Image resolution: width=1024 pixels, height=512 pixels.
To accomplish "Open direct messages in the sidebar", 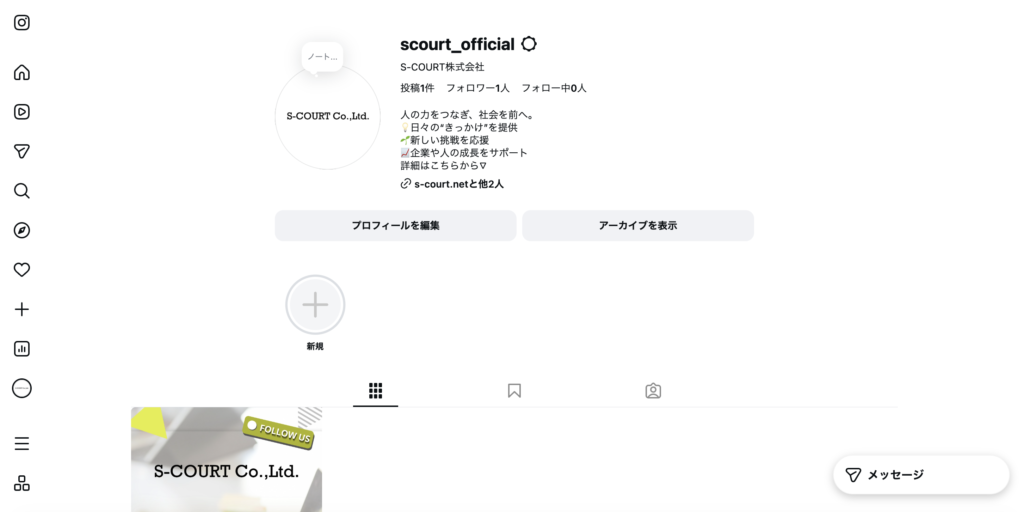I will click(x=22, y=151).
